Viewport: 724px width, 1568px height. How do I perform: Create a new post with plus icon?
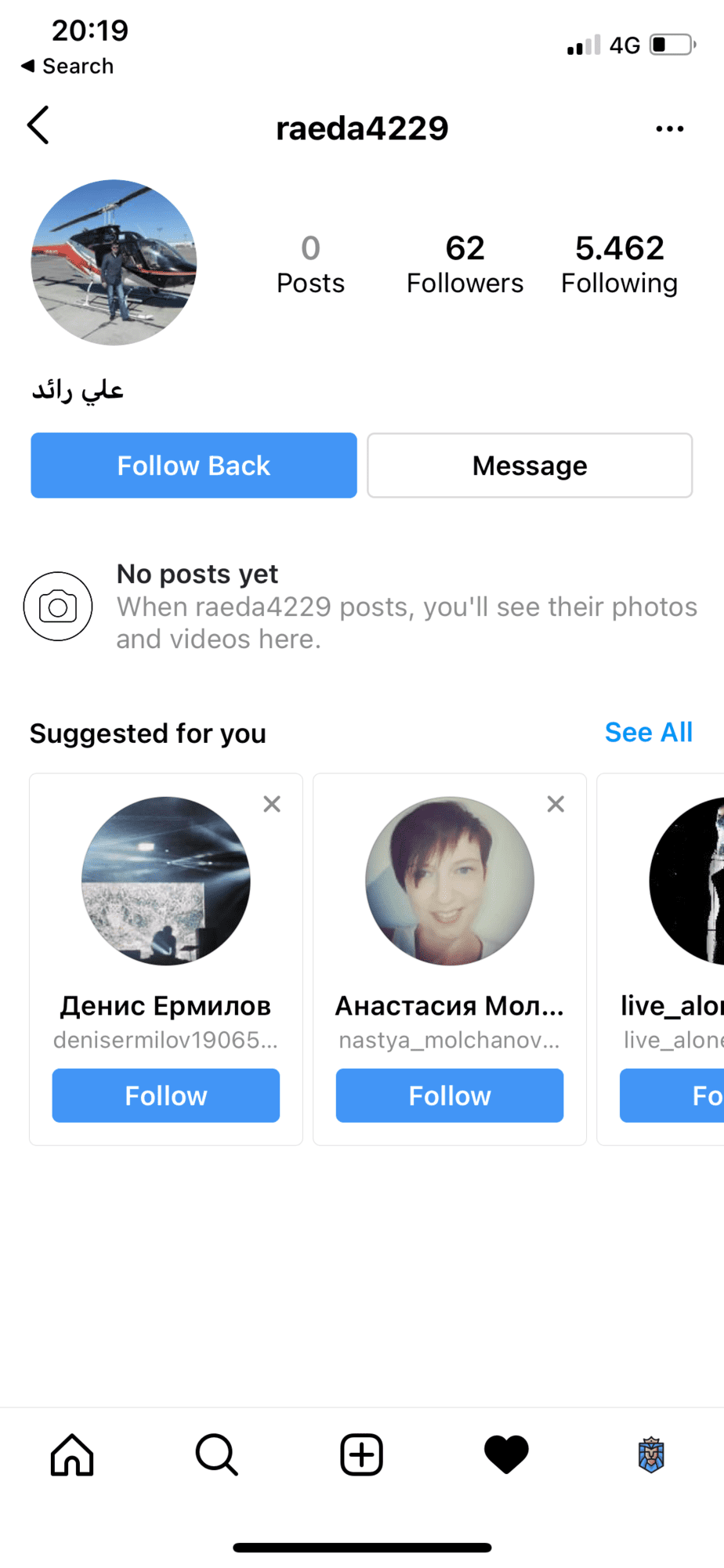(361, 1455)
